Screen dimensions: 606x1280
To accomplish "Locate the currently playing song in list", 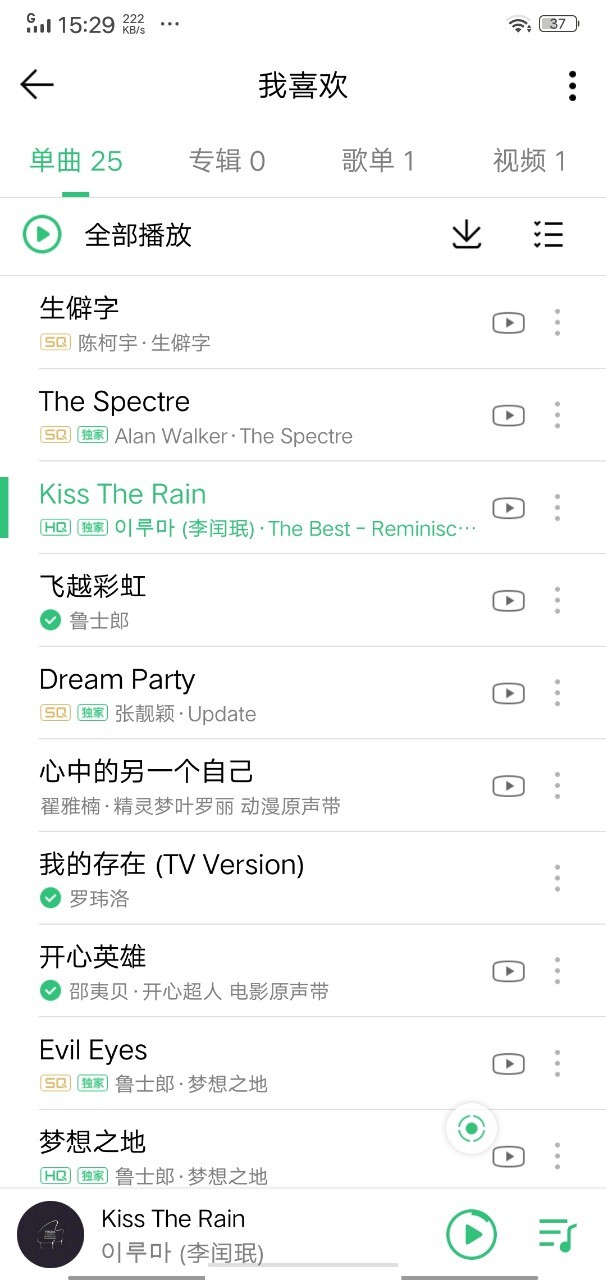I will tap(472, 1129).
